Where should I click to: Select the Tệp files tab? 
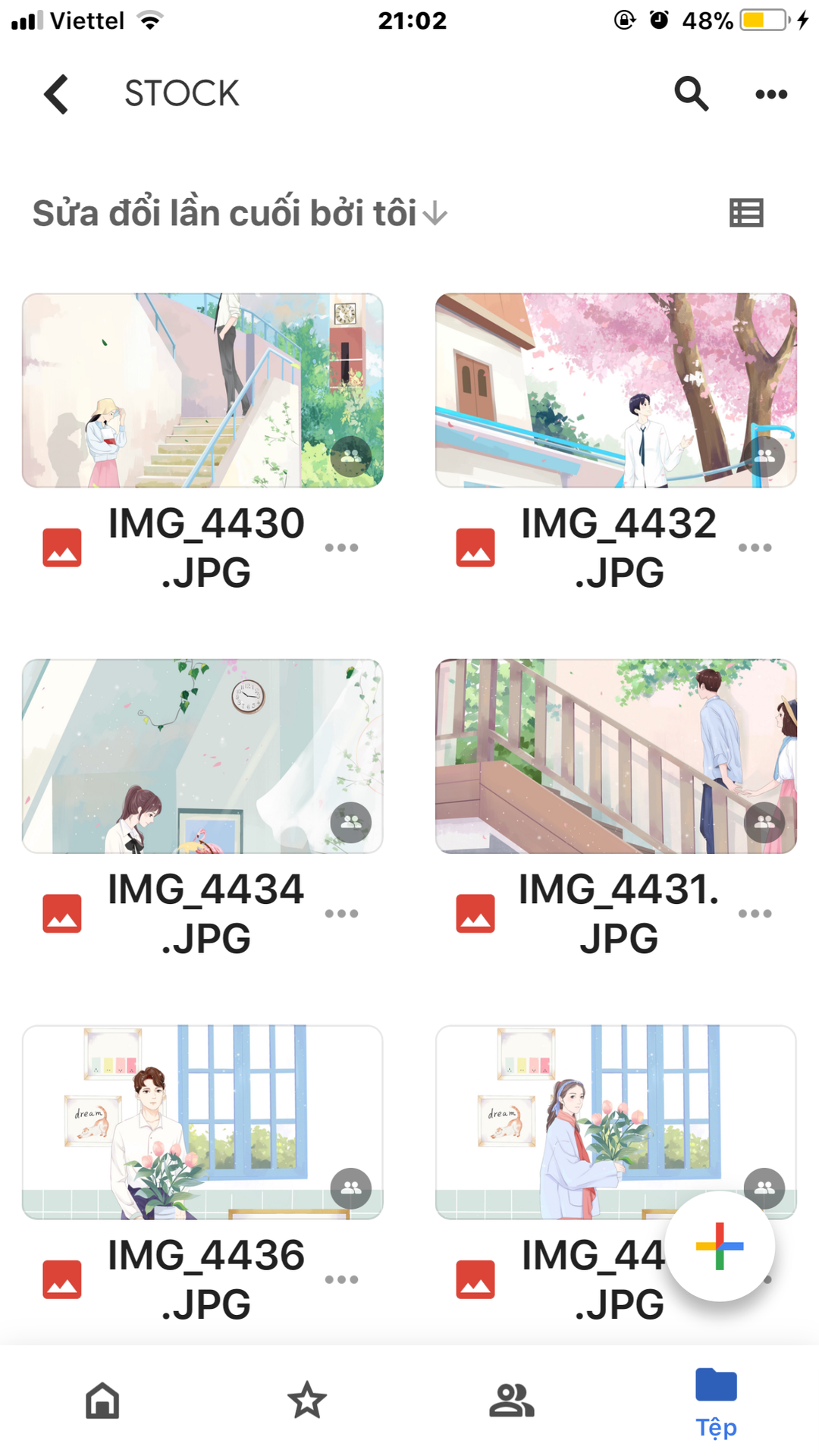tap(716, 1403)
